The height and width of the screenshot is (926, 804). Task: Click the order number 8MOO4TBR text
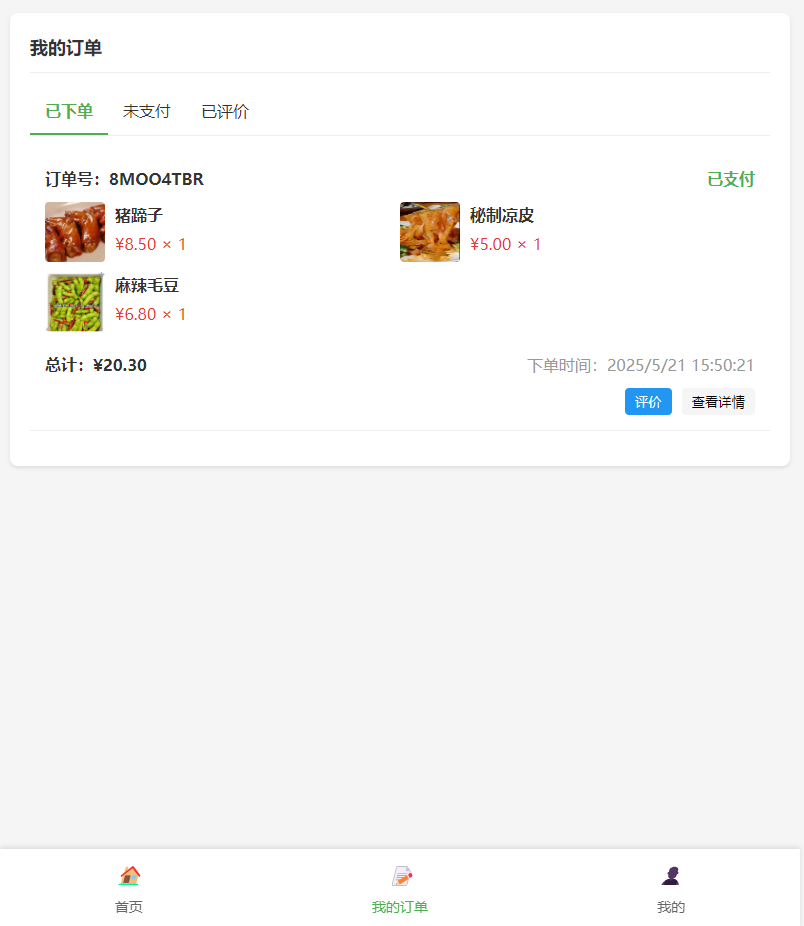(x=124, y=179)
